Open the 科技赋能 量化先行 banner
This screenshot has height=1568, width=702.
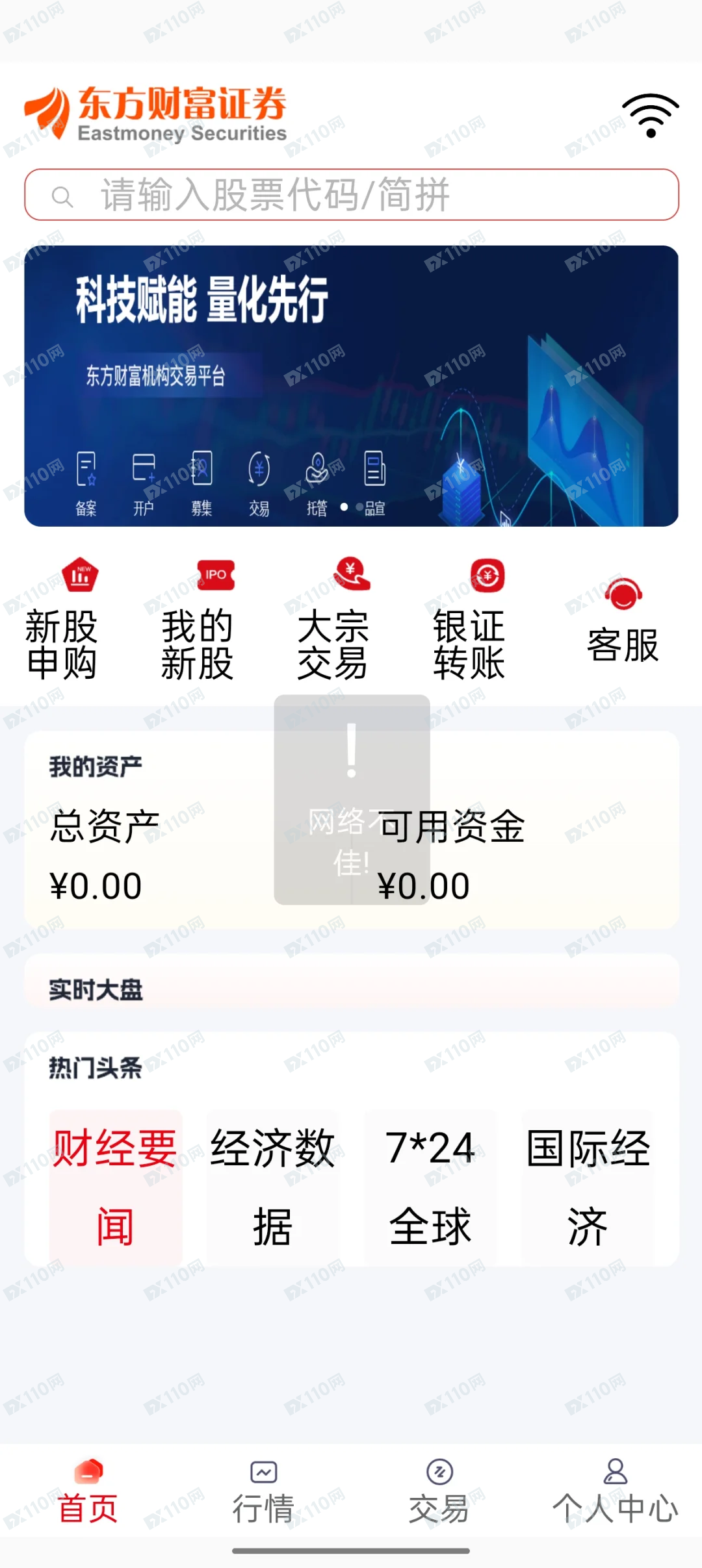(x=352, y=386)
